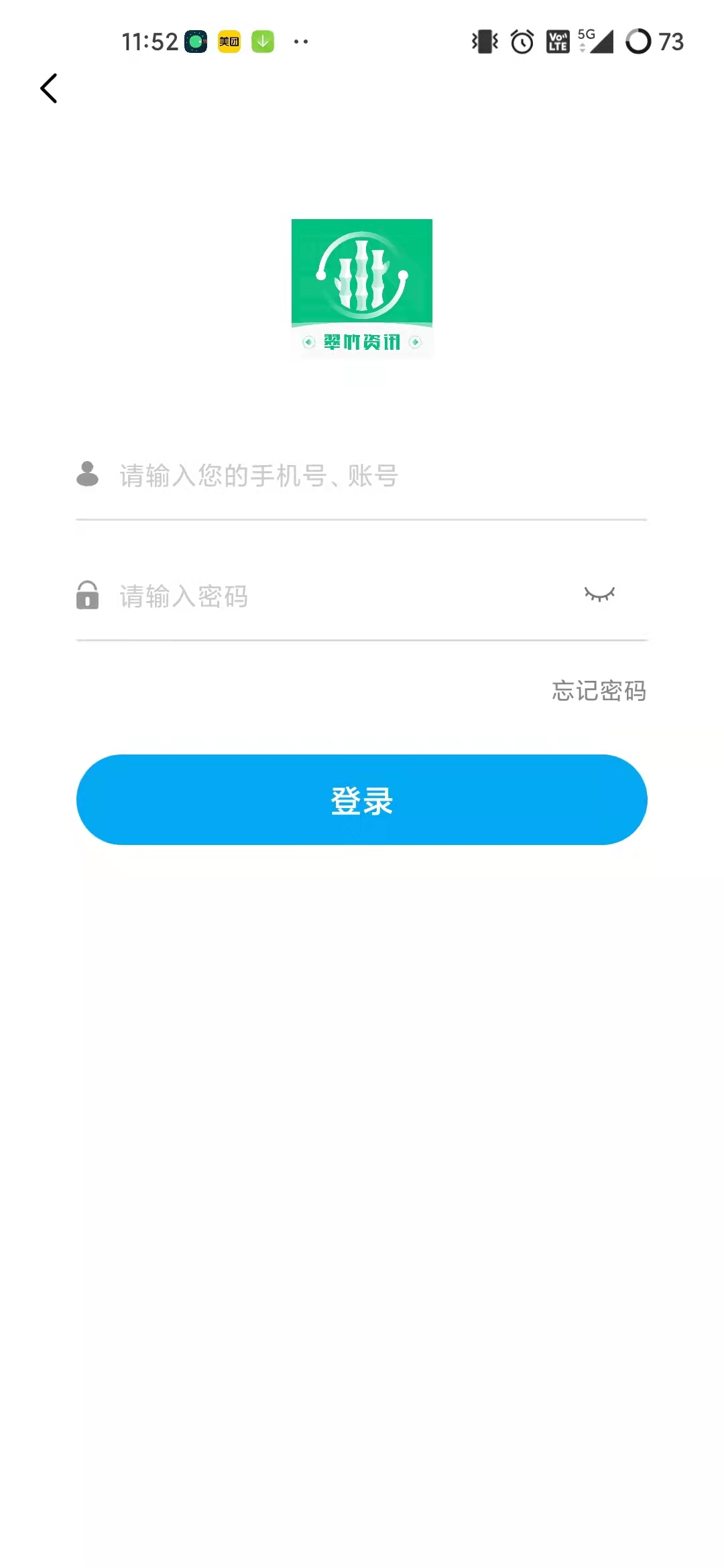Click the notification dots in status bar
The width and height of the screenshot is (724, 1568).
[300, 42]
